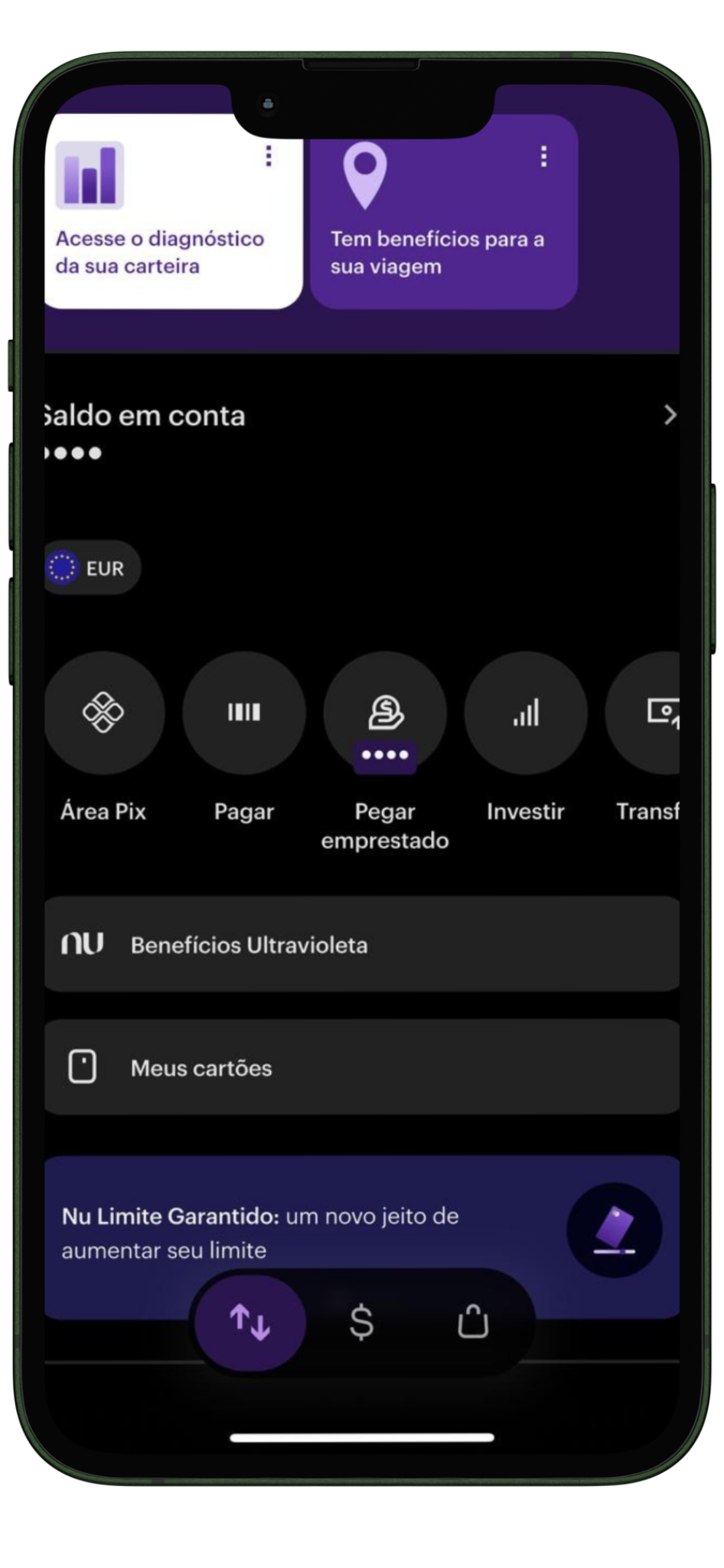This screenshot has width=724, height=1568.
Task: Select the EUR currency chip
Action: 93,568
